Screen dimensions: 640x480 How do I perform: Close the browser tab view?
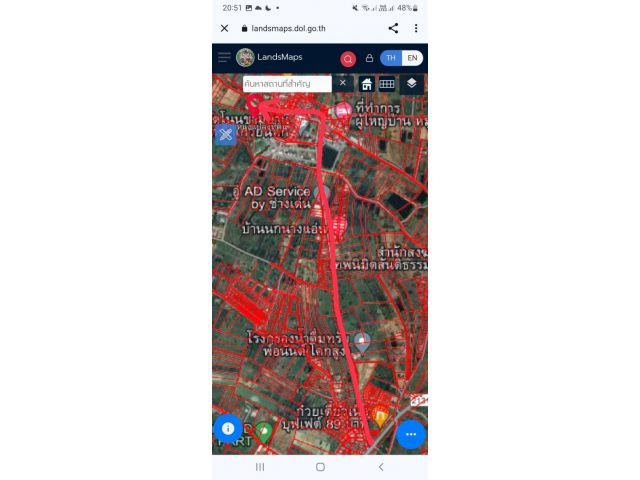pyautogui.click(x=224, y=28)
